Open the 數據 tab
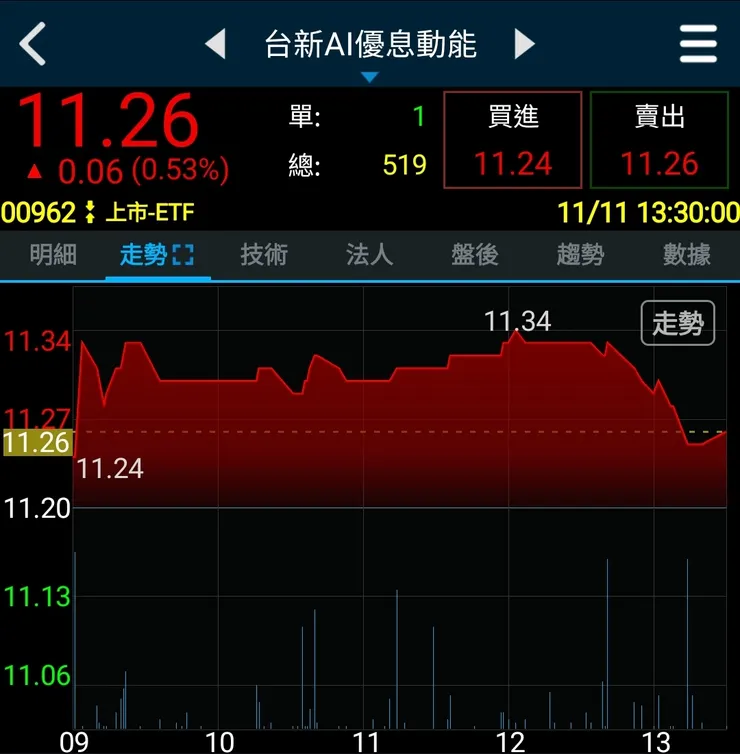 pyautogui.click(x=686, y=255)
